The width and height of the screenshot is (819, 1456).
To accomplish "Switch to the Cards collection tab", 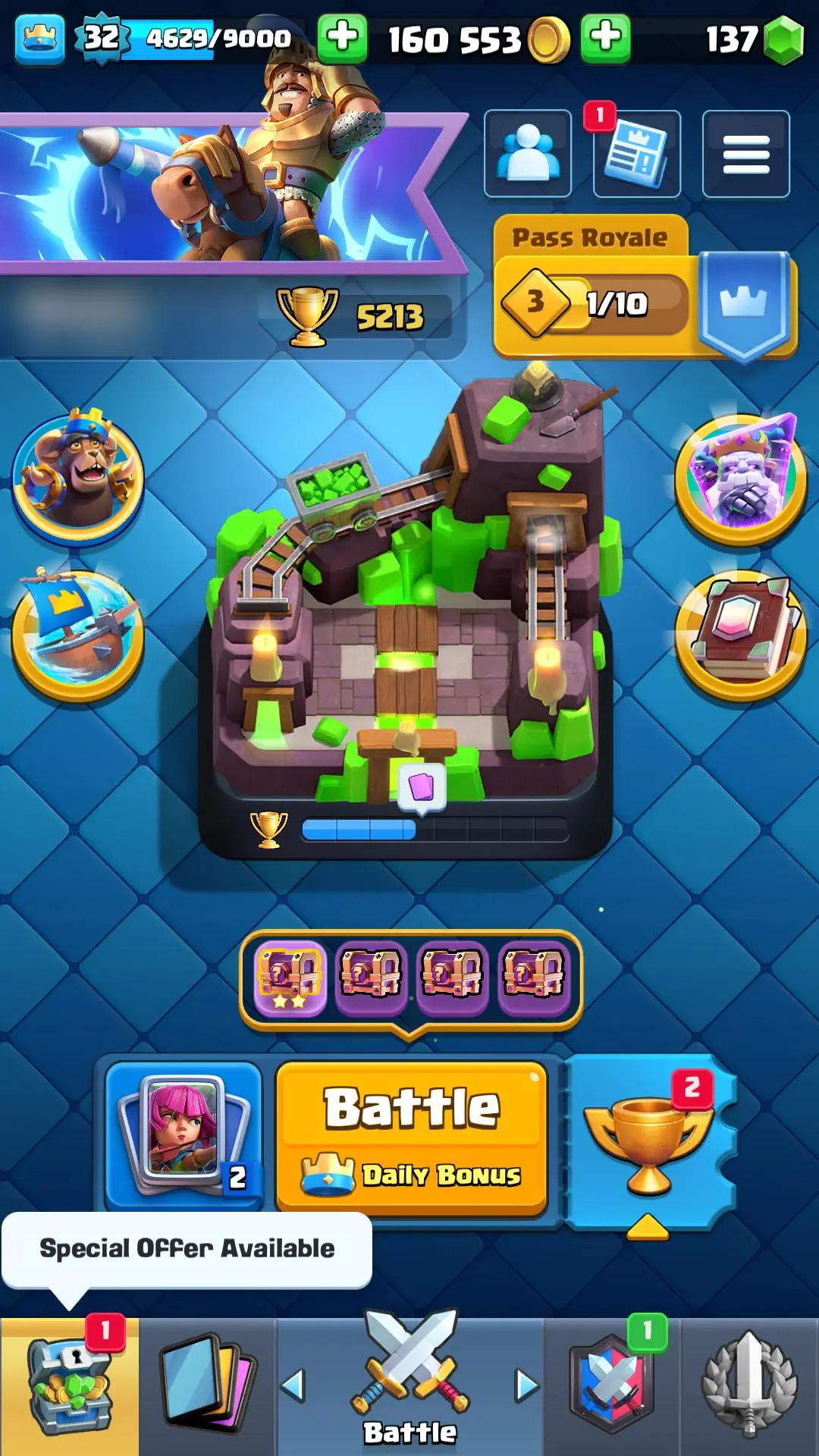I will coord(207,1386).
